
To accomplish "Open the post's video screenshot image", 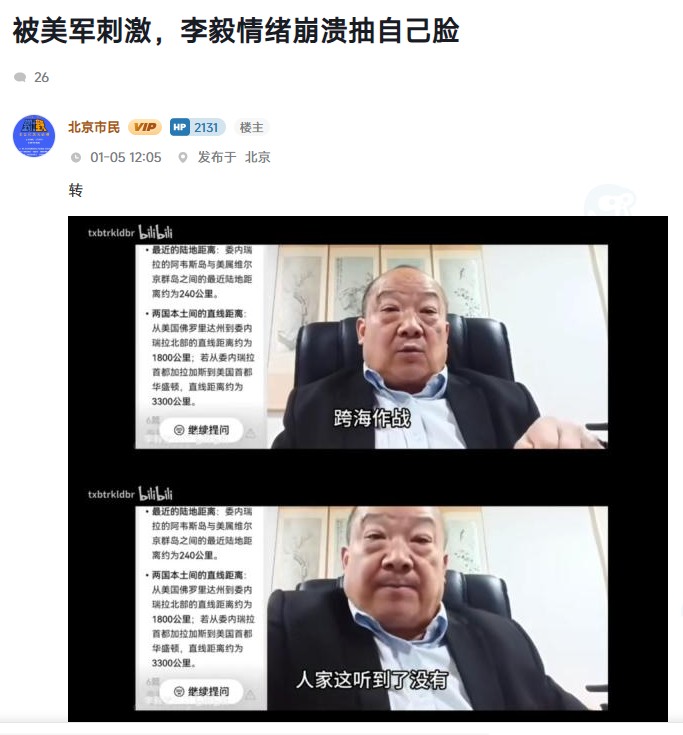I will pyautogui.click(x=367, y=468).
